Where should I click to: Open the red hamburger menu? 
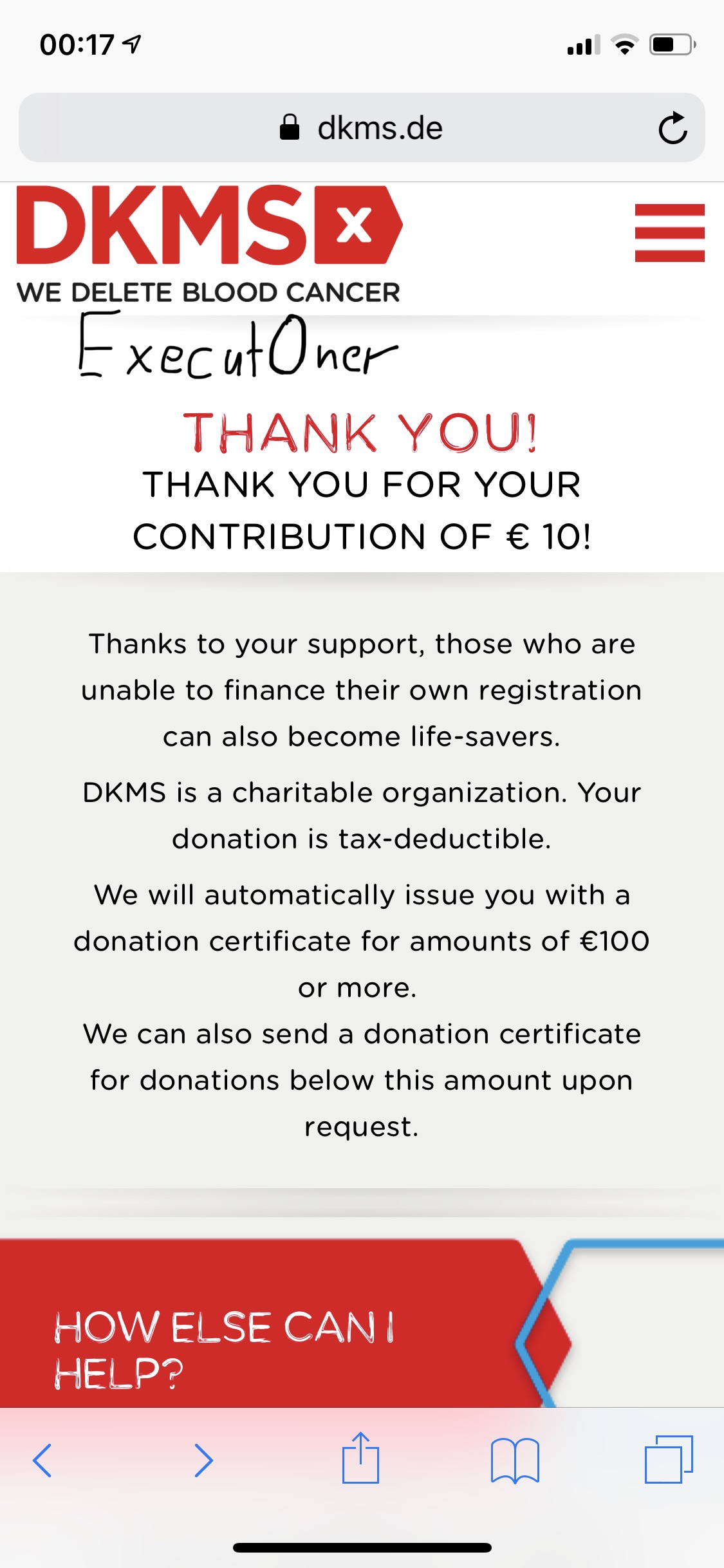pos(669,233)
